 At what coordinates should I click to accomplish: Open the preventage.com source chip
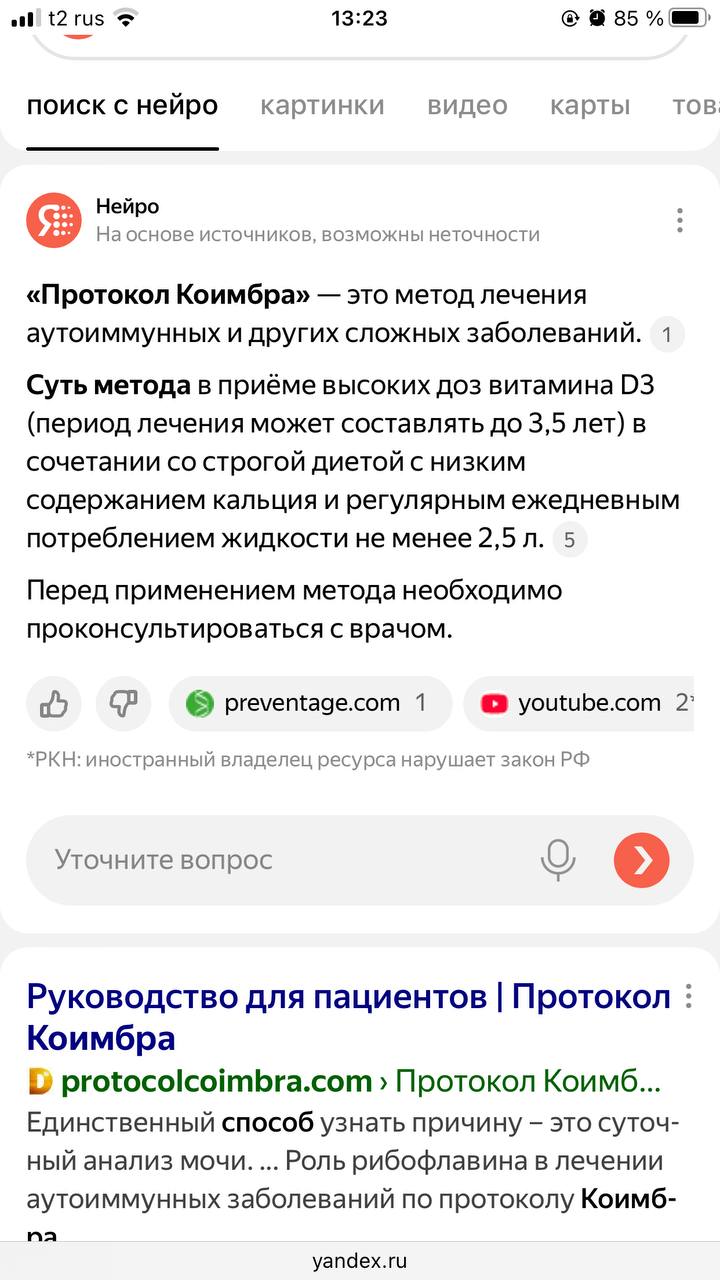point(310,704)
